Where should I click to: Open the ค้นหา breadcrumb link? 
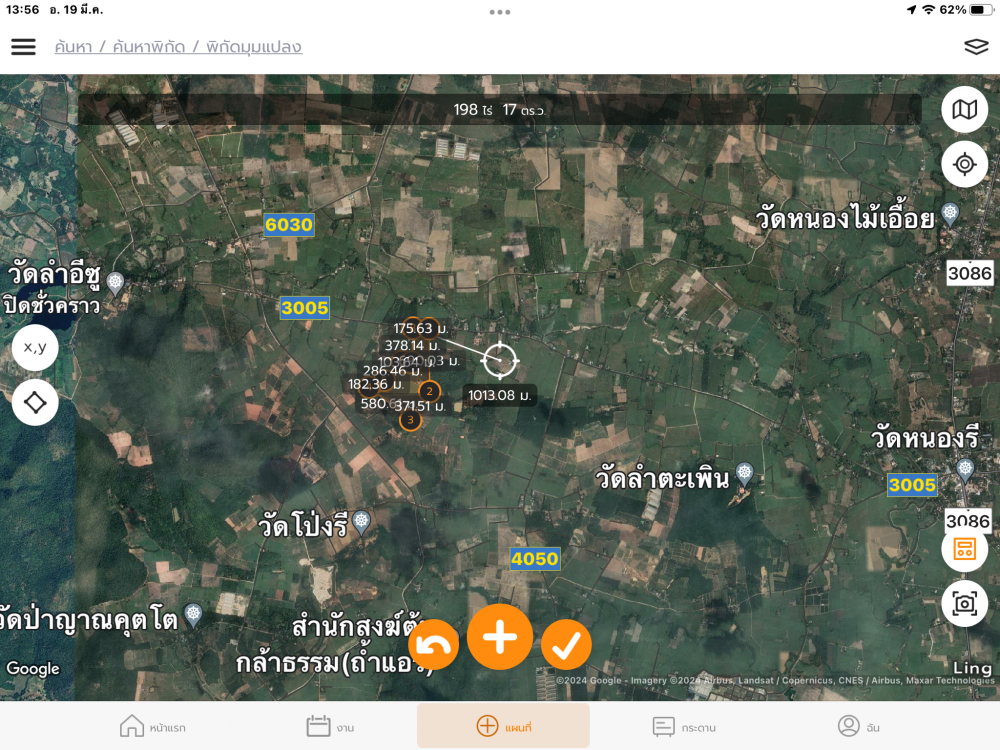pyautogui.click(x=76, y=47)
